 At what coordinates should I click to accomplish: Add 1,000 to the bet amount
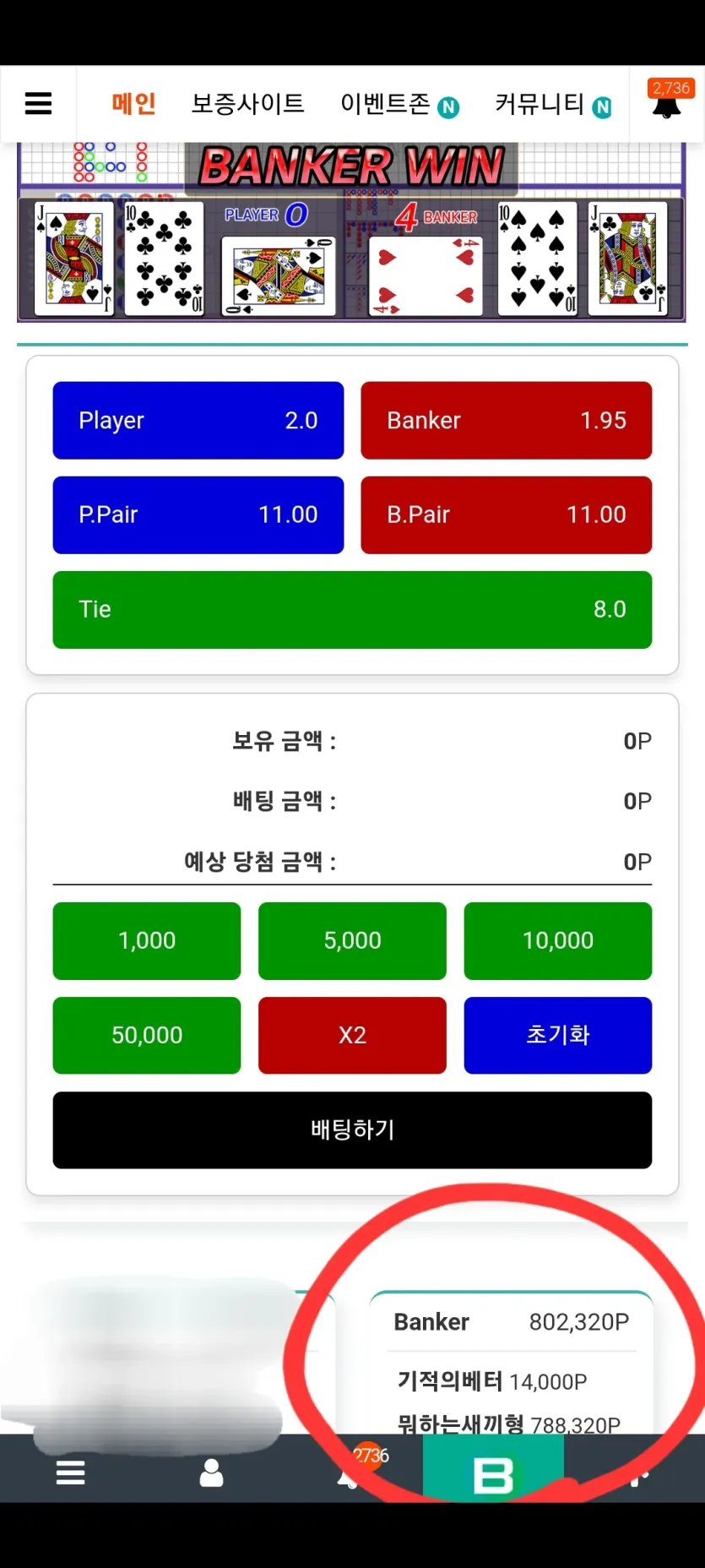tap(147, 940)
